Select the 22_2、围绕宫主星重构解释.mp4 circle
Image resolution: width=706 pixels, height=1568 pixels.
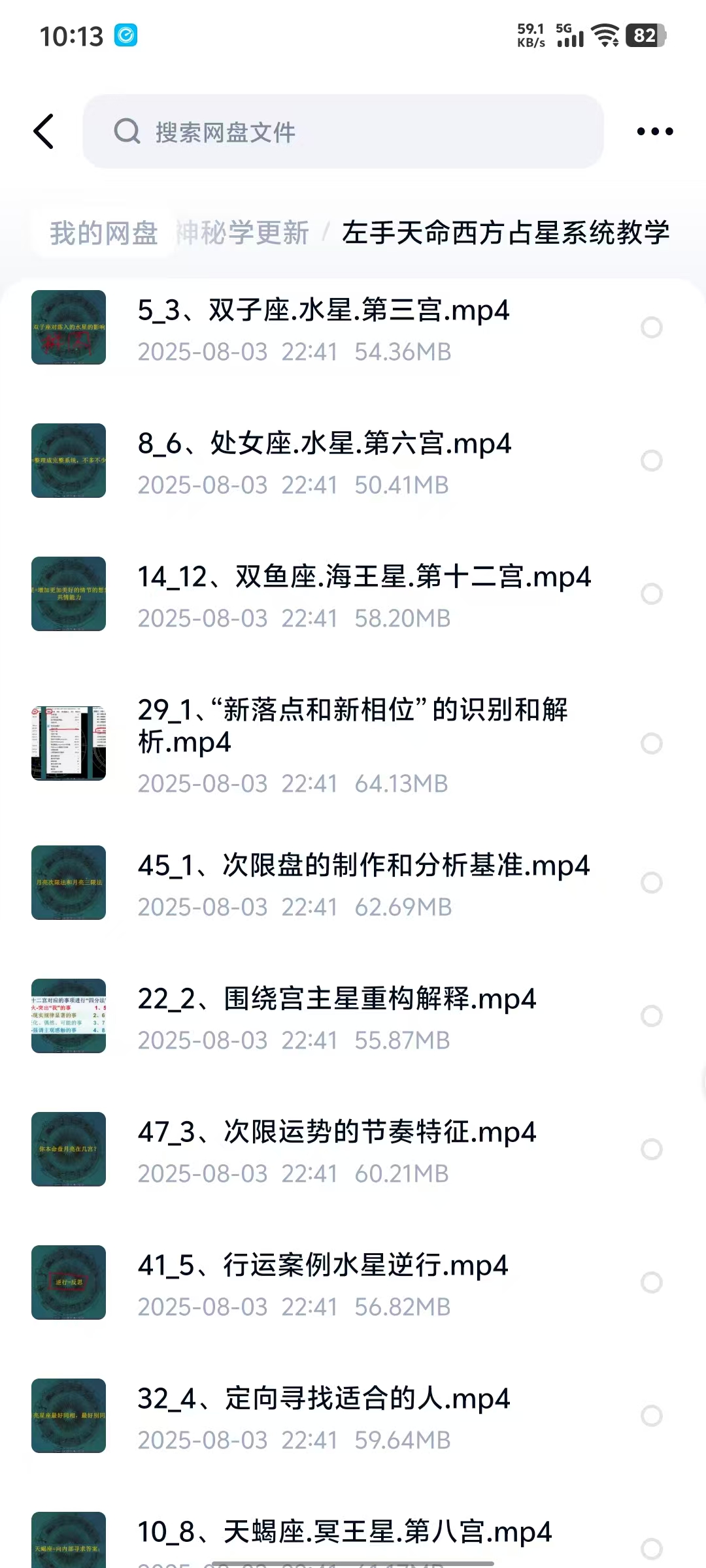tap(651, 1016)
